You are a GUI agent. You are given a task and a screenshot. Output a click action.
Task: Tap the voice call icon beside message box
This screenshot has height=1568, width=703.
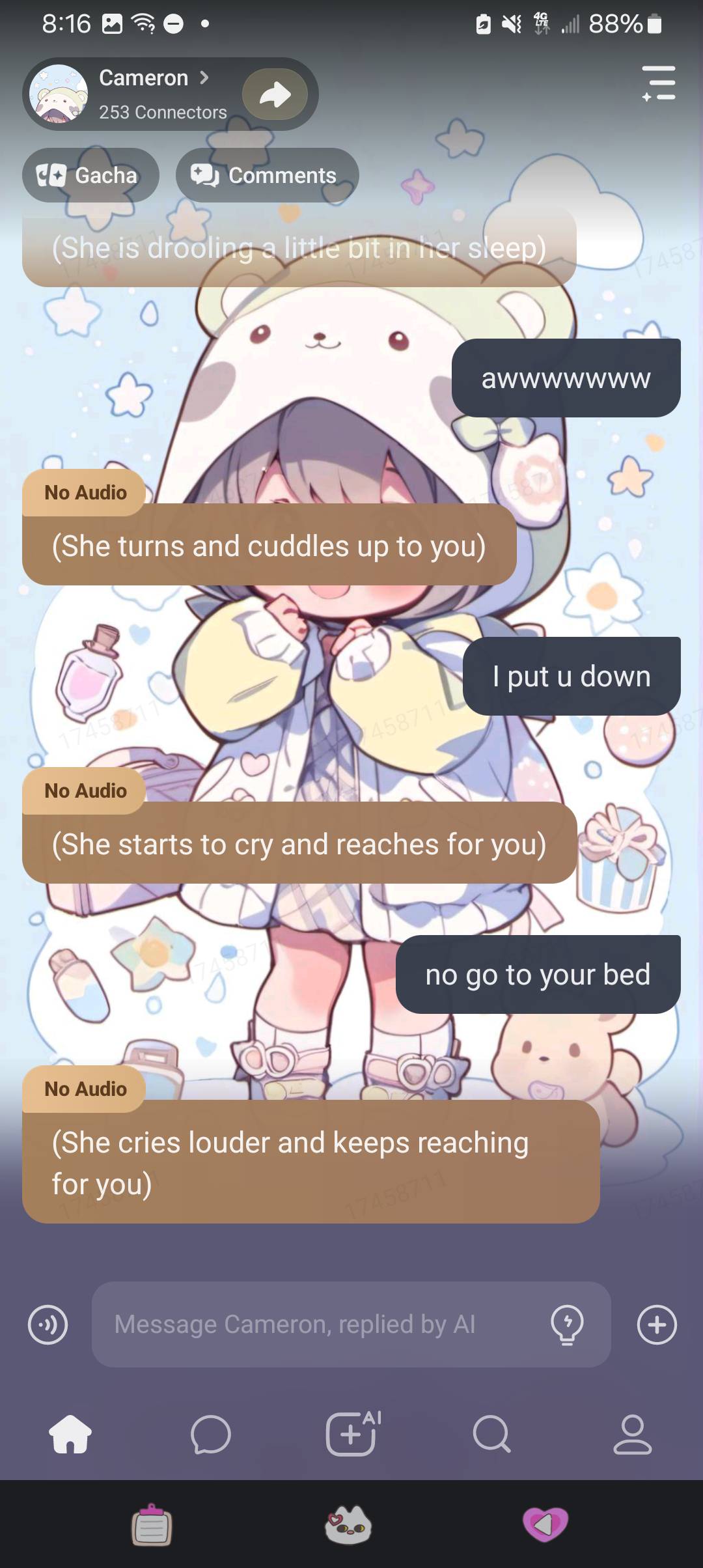point(48,1324)
